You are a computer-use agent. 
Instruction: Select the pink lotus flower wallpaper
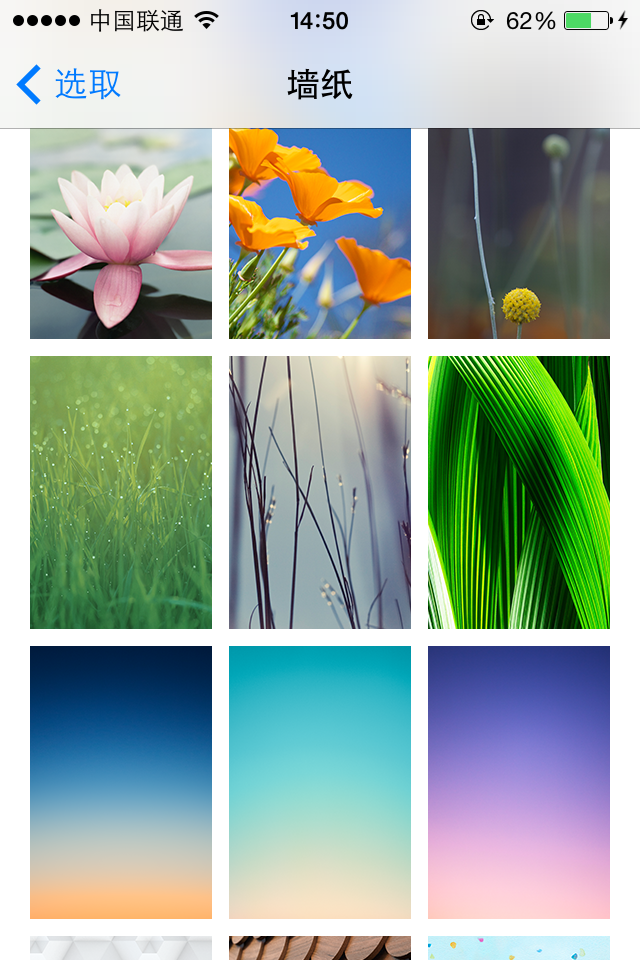(x=121, y=235)
